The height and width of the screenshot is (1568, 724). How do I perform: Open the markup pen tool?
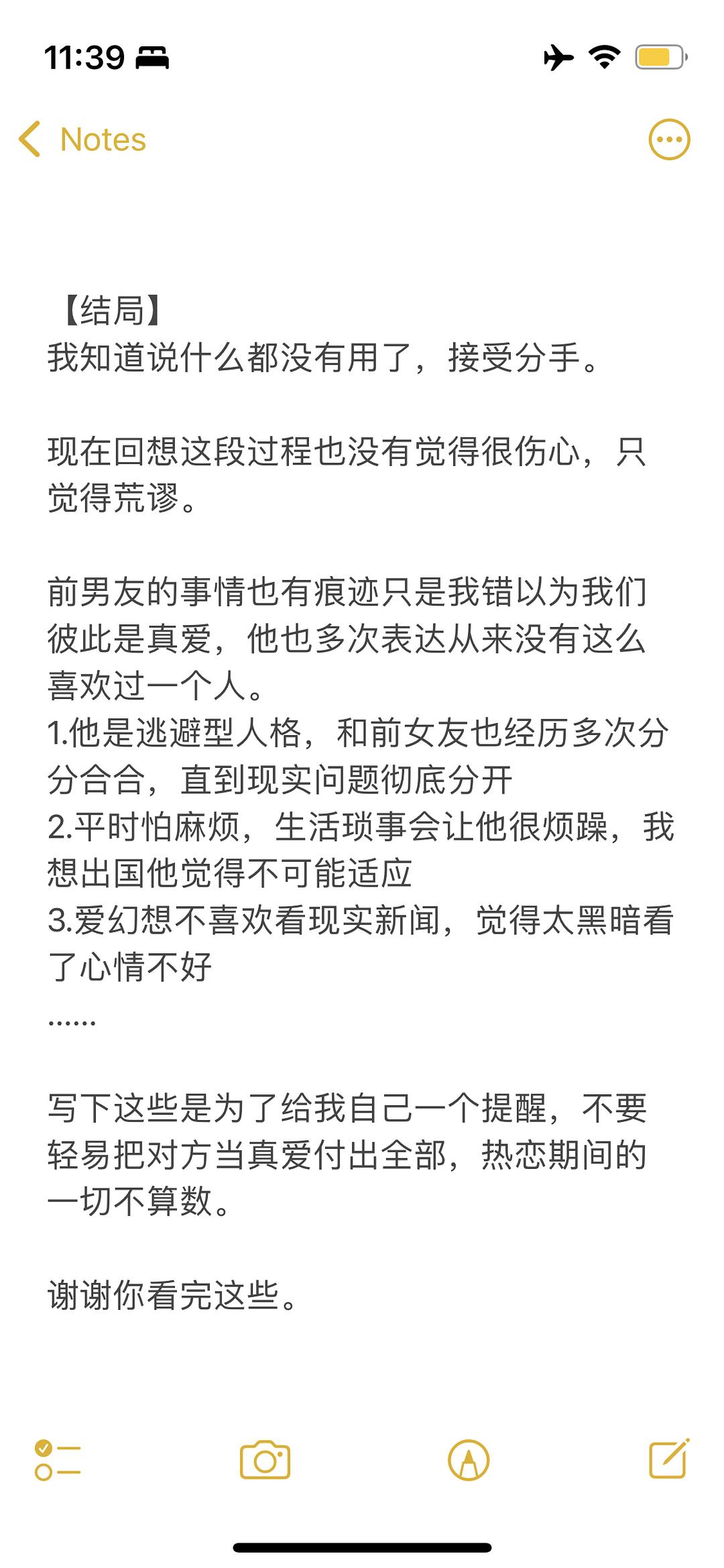tap(469, 1460)
